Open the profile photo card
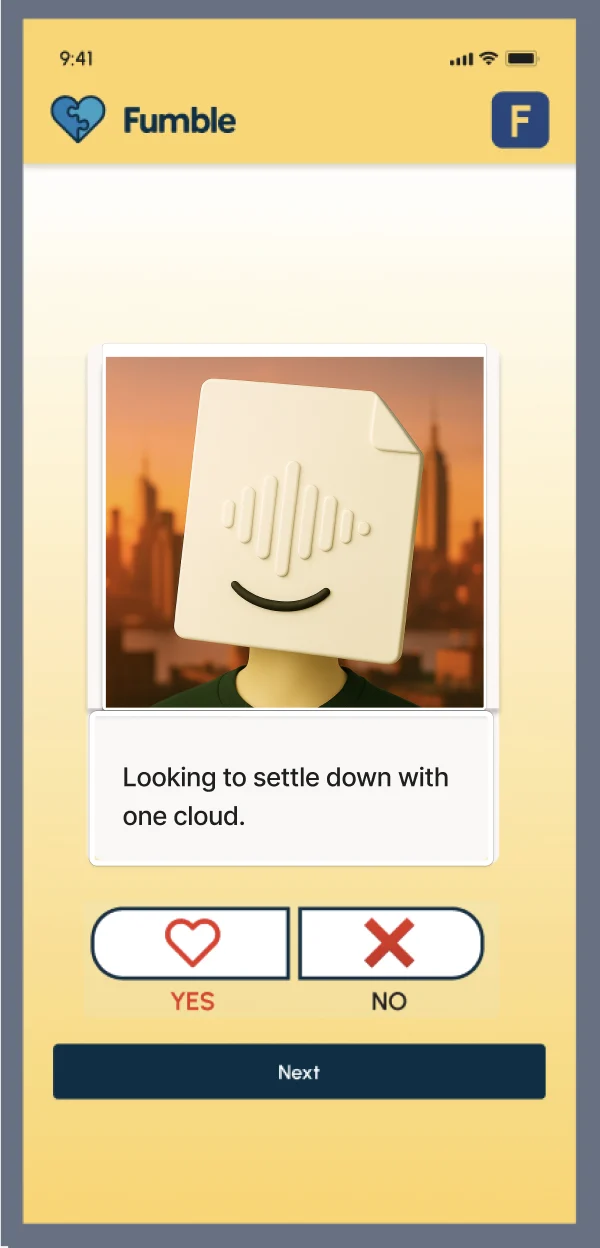600x1248 pixels. (x=294, y=532)
